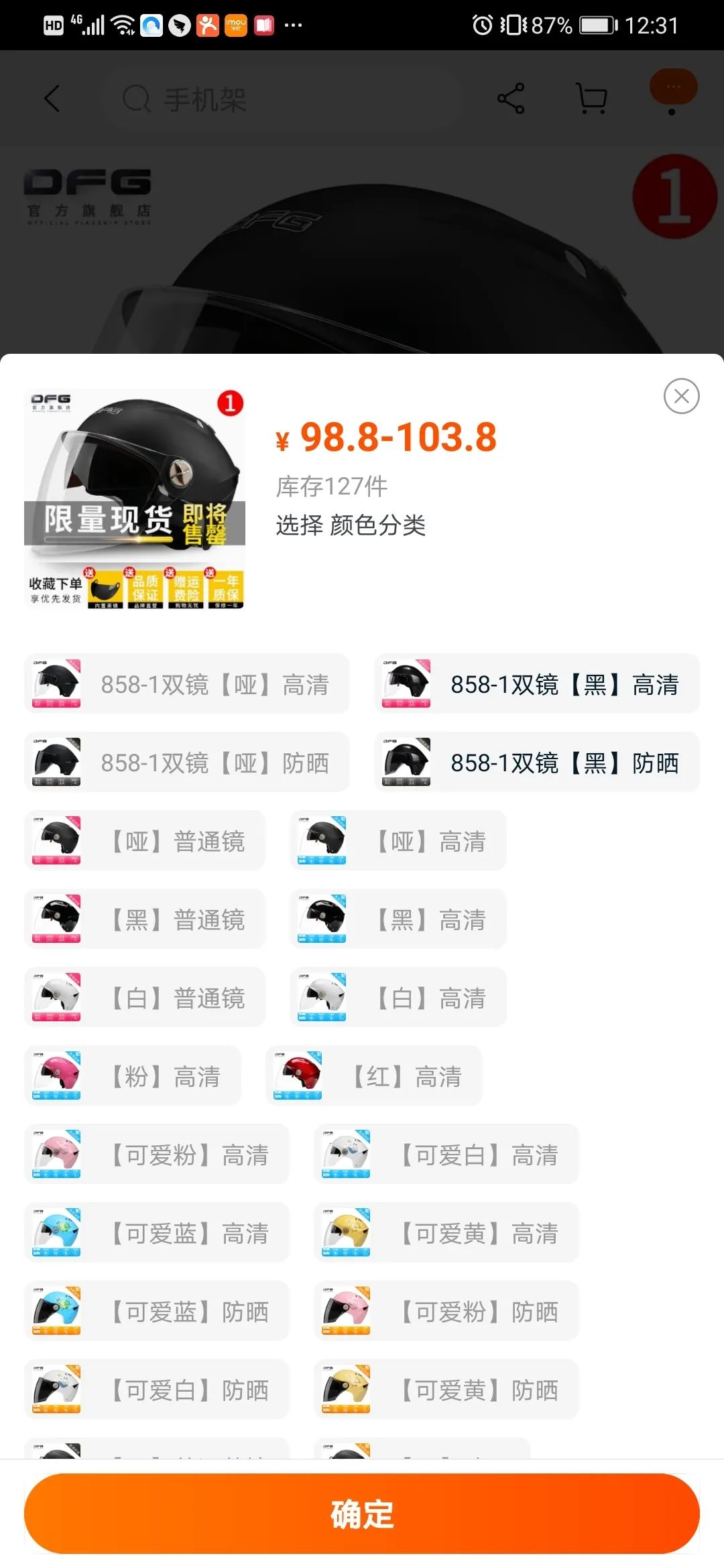
Task: Choose 【哑】高清 variant
Action: point(398,841)
